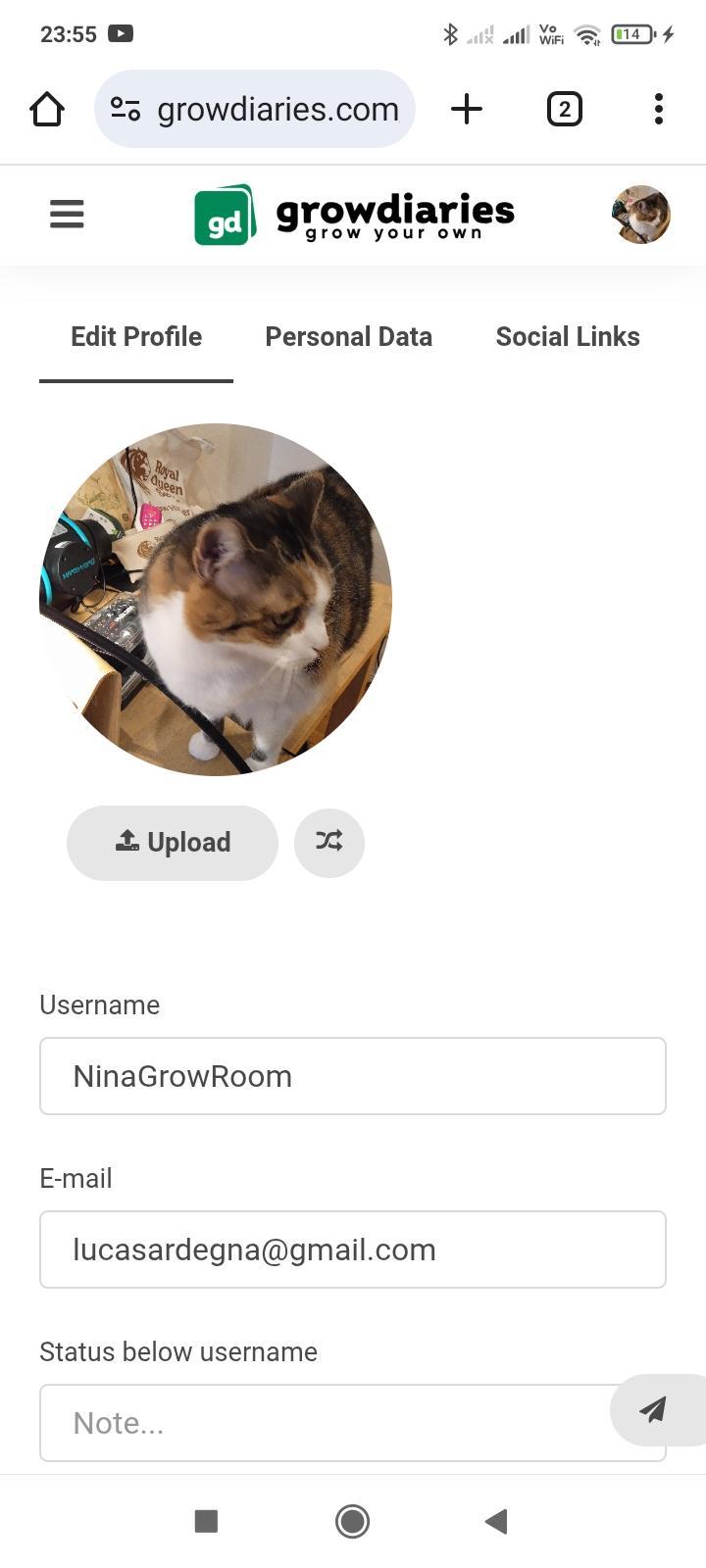The image size is (706, 1568).
Task: Open recent apps with the square button
Action: (x=206, y=1521)
